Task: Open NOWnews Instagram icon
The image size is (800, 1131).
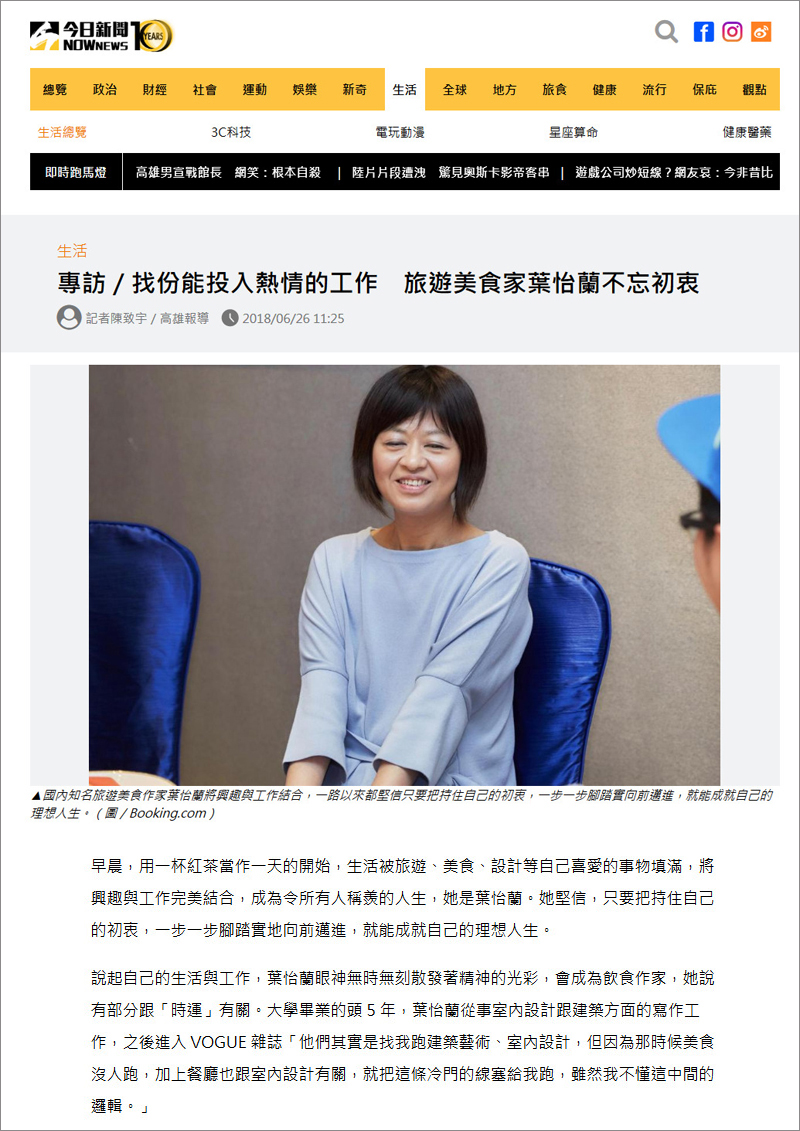Action: coord(732,32)
